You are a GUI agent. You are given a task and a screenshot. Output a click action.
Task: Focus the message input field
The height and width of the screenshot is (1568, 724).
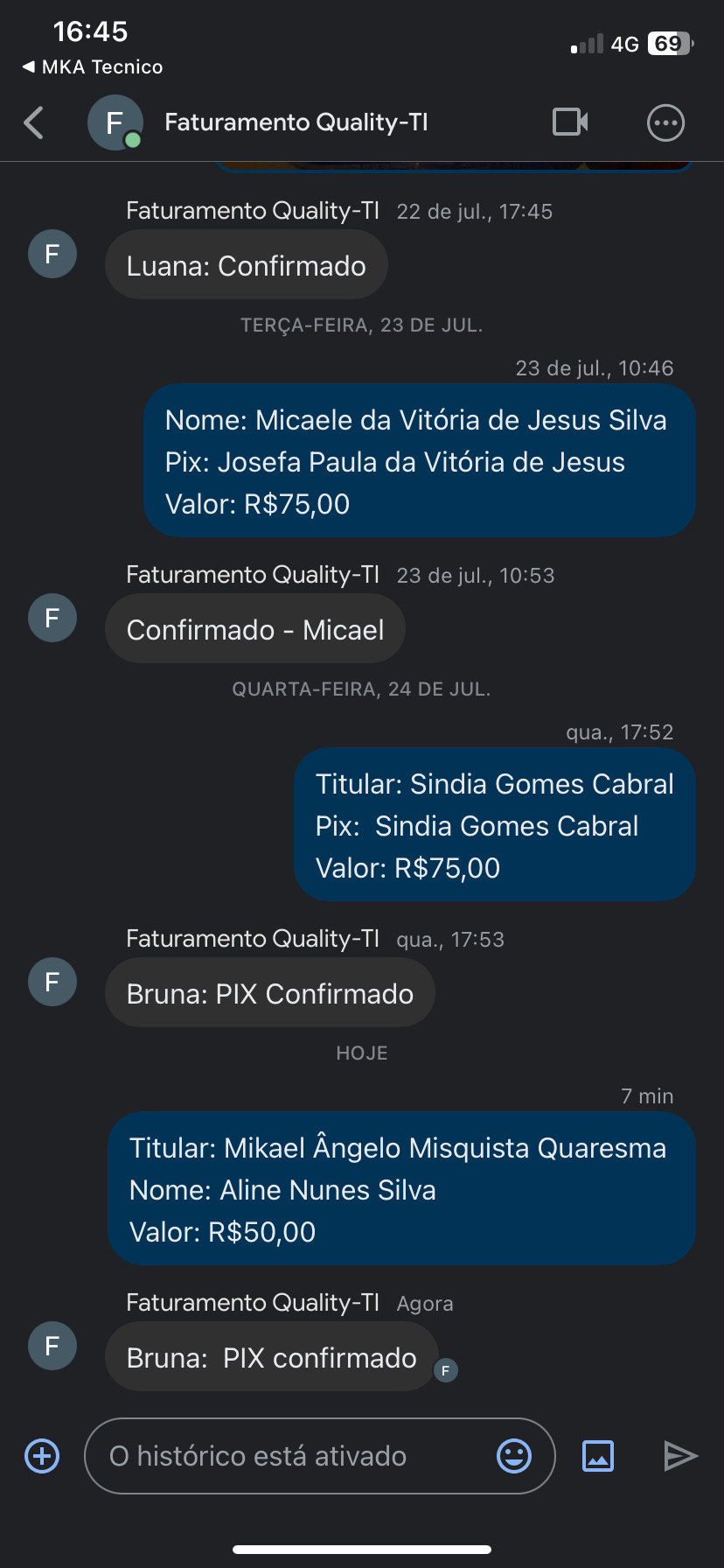[289, 1456]
